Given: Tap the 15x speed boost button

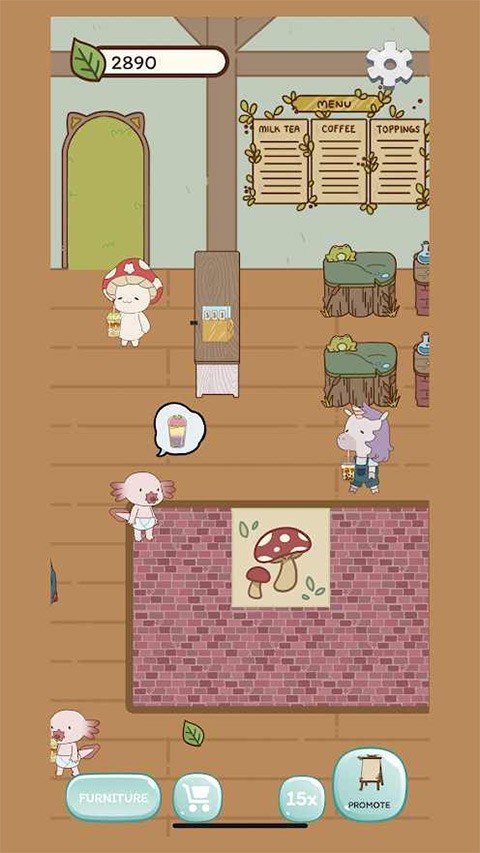Looking at the screenshot, I should (x=301, y=799).
